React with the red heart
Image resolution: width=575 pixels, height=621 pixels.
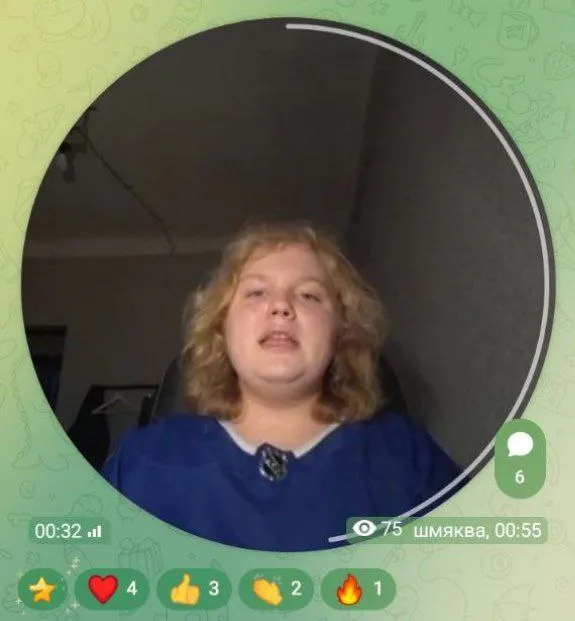(x=112, y=589)
